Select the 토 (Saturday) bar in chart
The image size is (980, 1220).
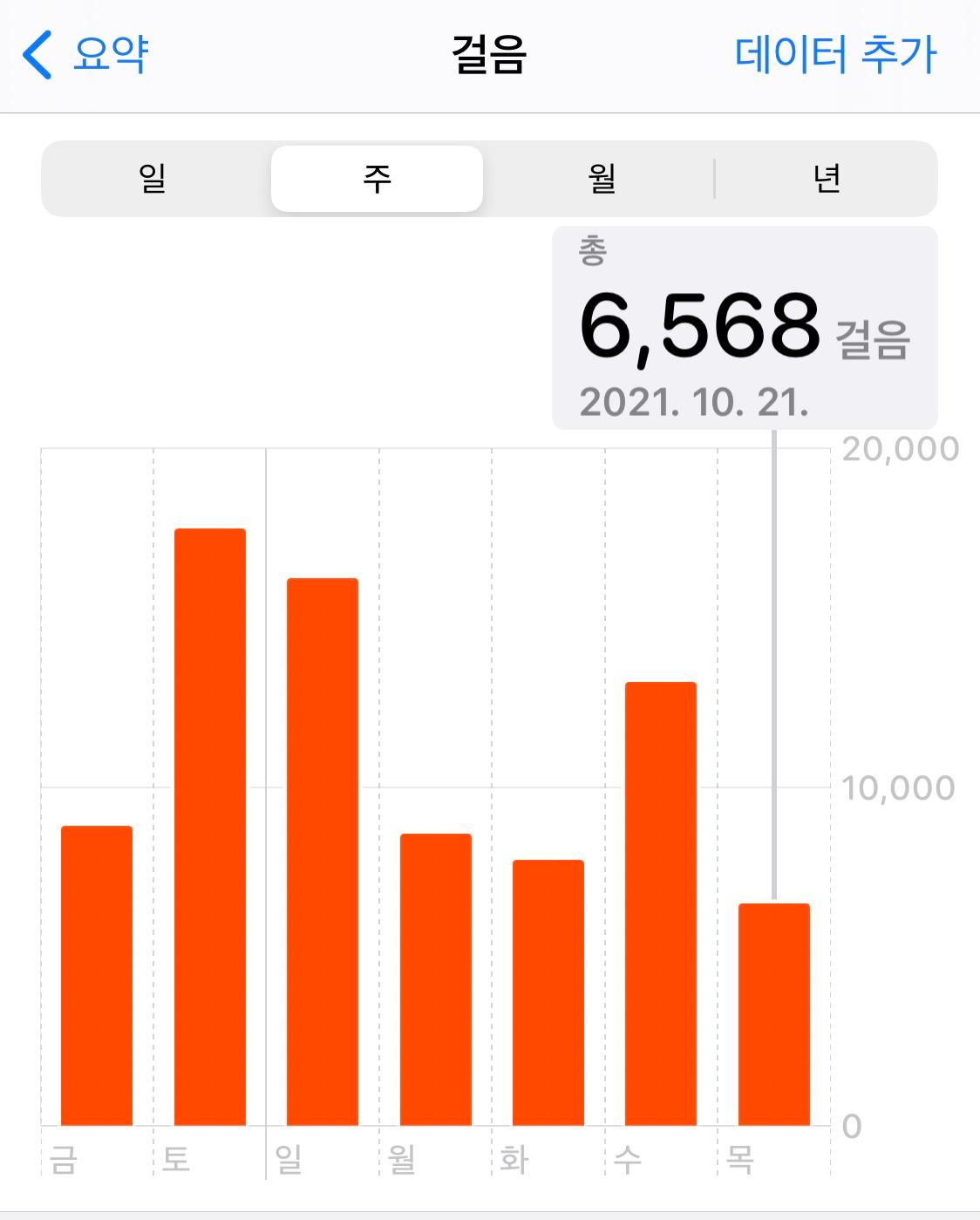[x=210, y=827]
